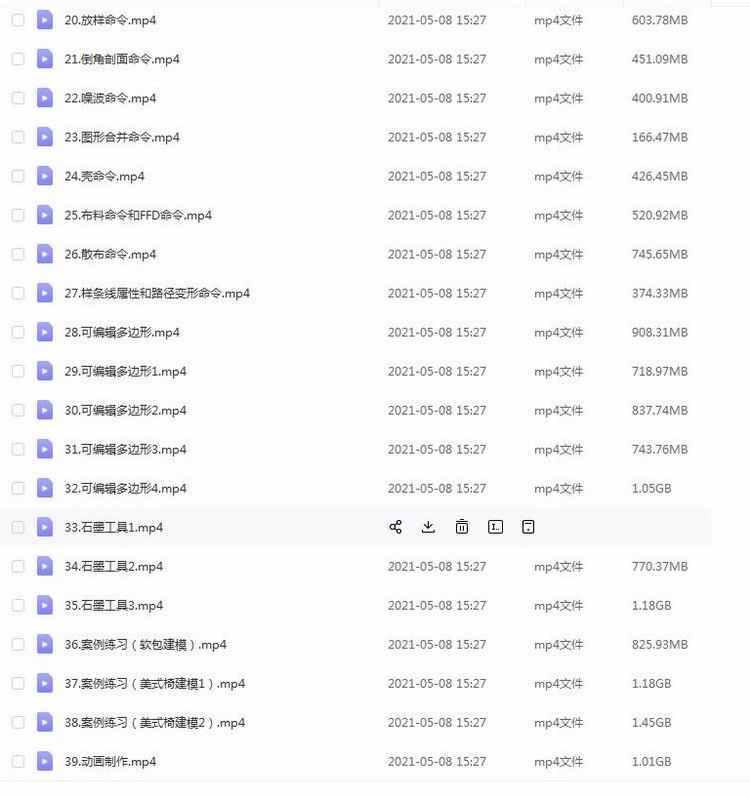Open 34.石墨工具2.mp4
750x797 pixels.
pyautogui.click(x=113, y=566)
